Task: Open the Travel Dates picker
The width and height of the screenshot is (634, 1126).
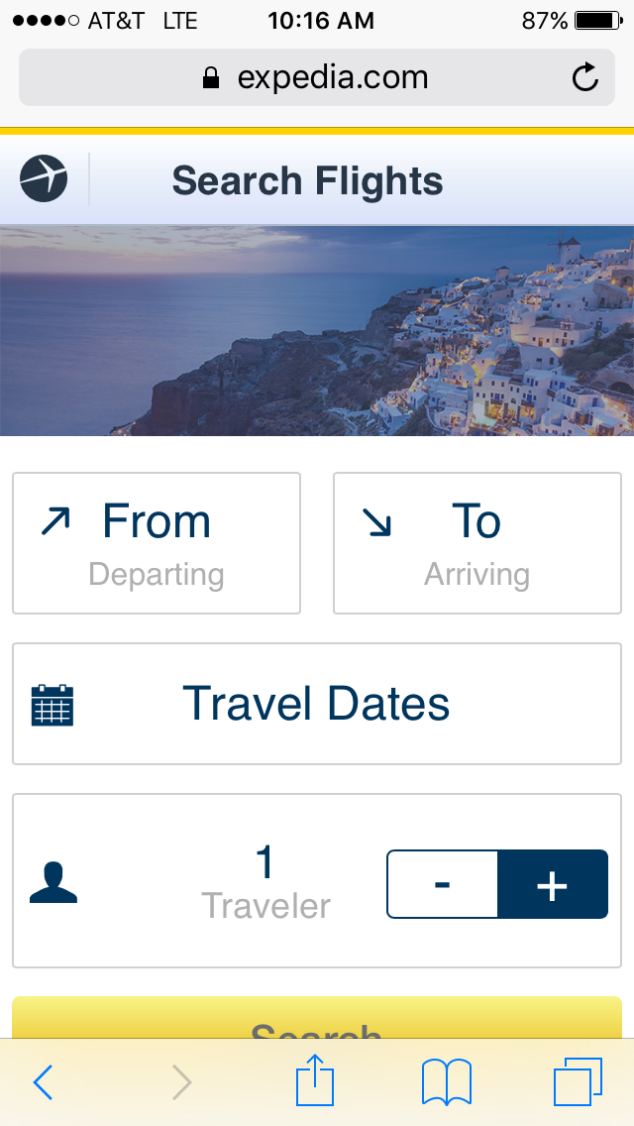Action: (x=316, y=704)
